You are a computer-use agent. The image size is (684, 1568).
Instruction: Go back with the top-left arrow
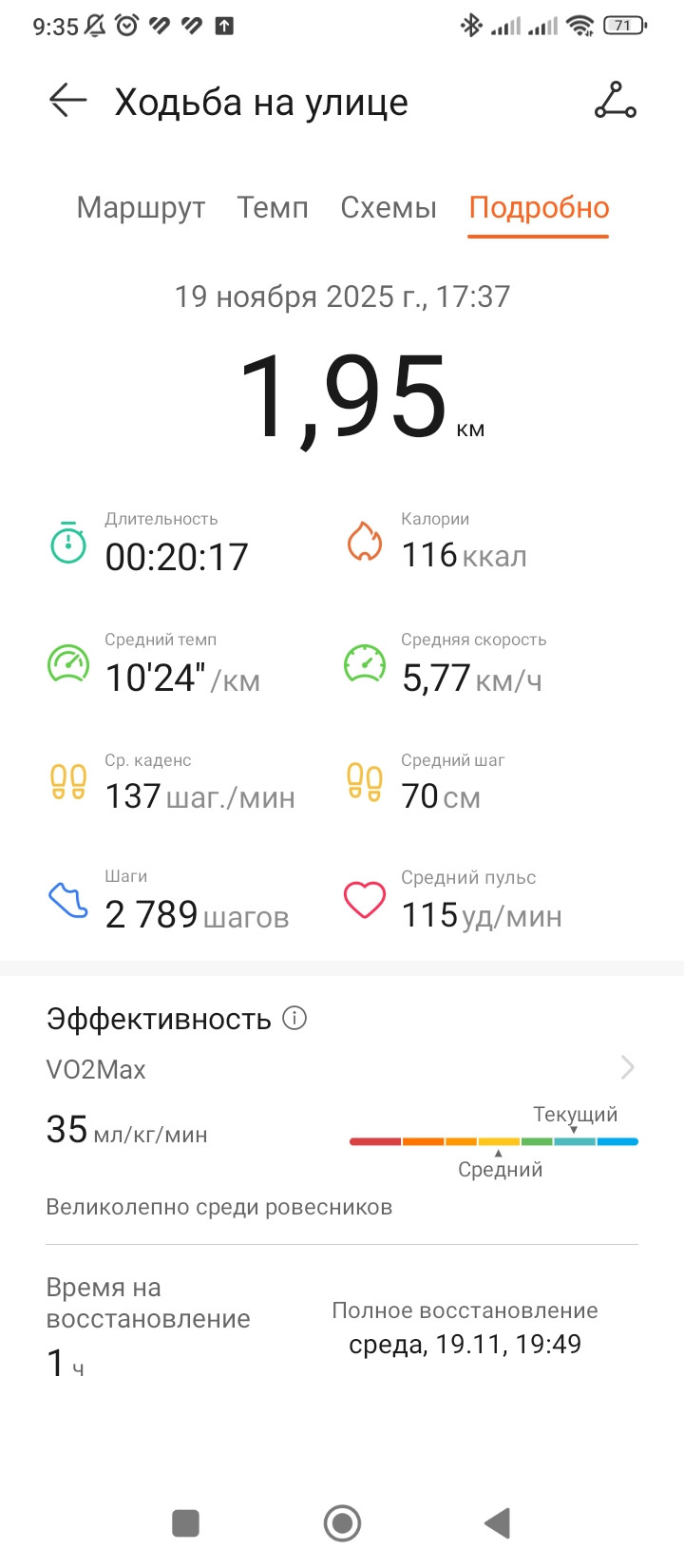coord(67,100)
